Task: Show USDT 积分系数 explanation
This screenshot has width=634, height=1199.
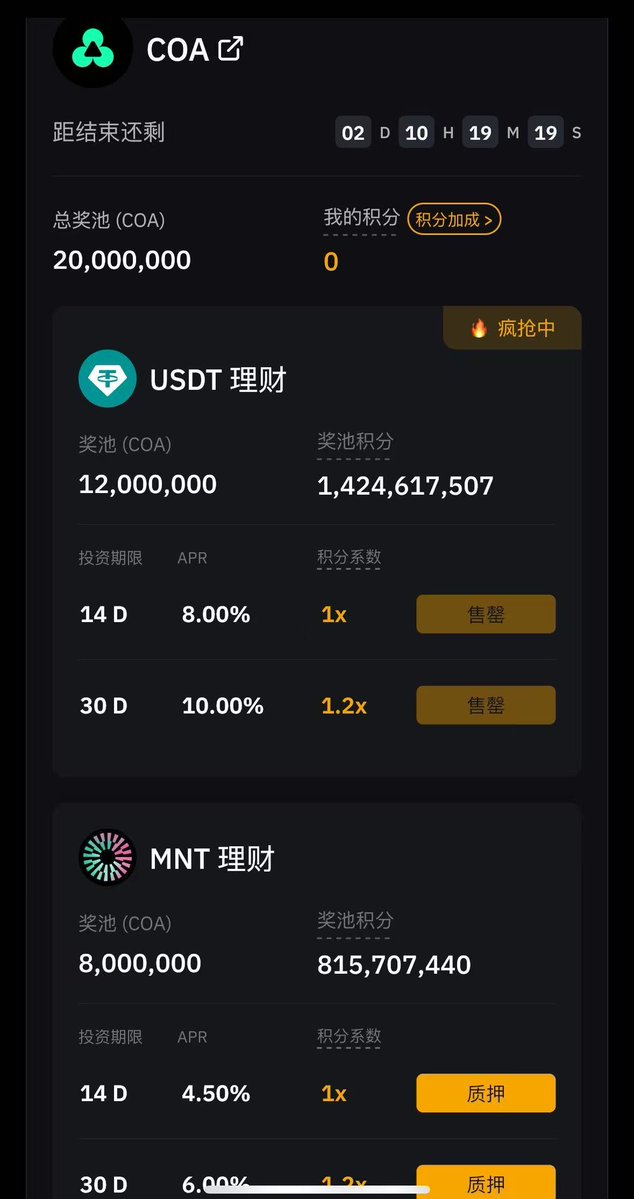Action: coord(349,557)
